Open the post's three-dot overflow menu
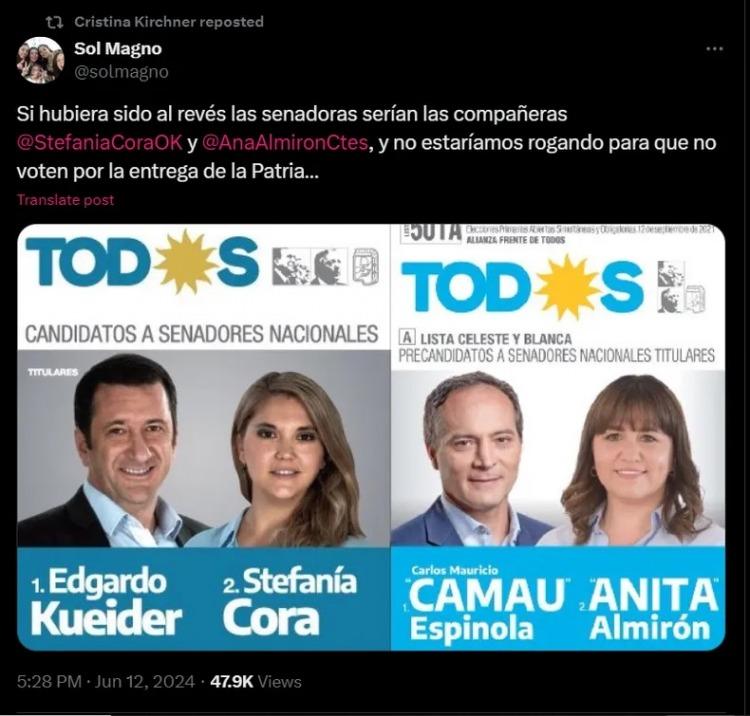 [x=714, y=49]
